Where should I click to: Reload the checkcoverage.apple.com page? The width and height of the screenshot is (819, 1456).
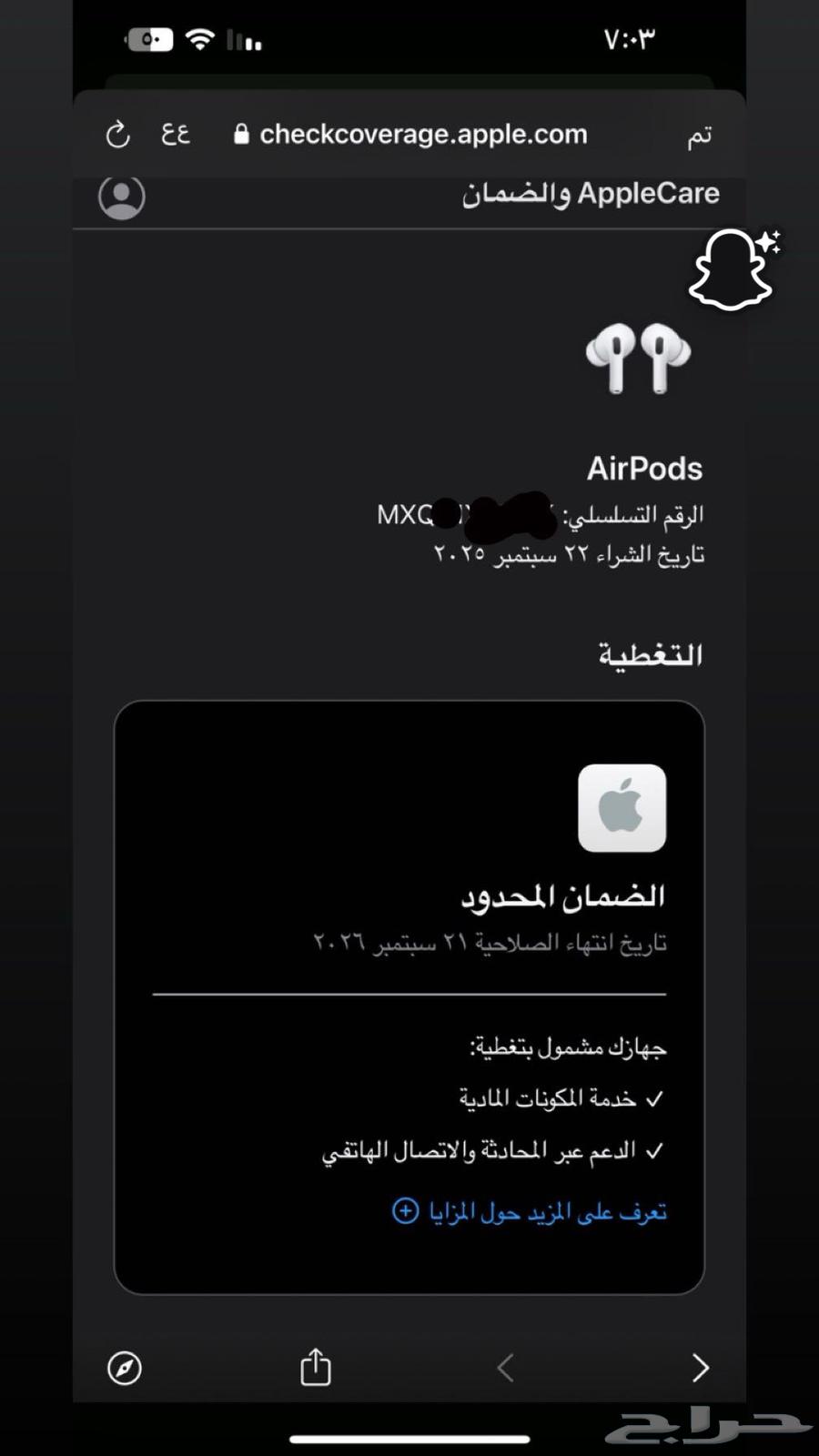[x=117, y=134]
